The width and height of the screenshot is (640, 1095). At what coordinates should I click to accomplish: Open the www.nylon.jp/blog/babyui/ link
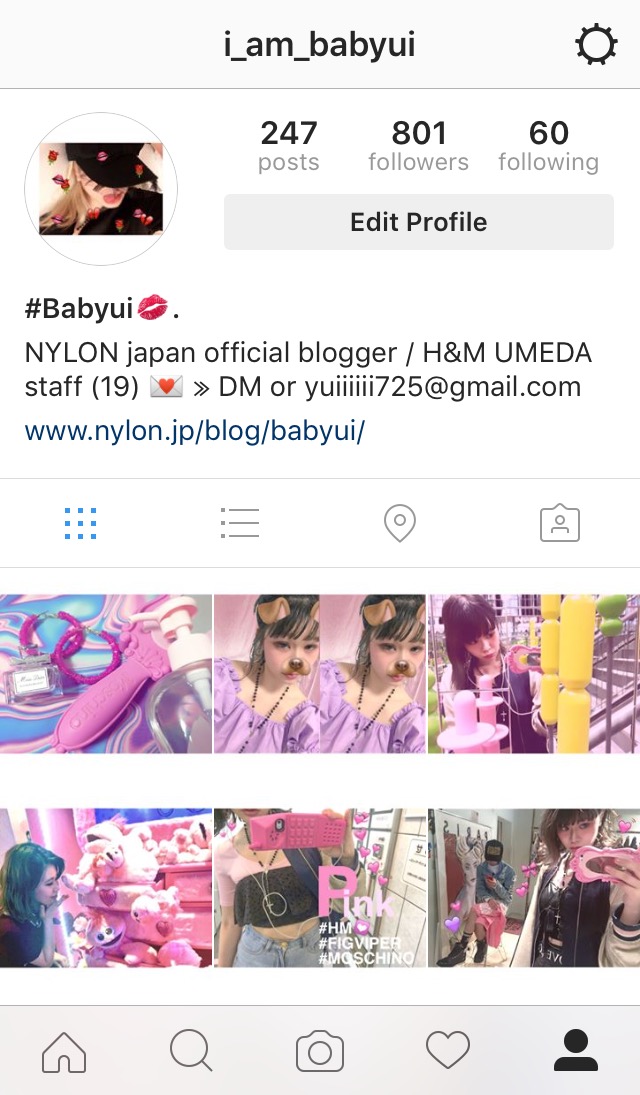point(195,431)
